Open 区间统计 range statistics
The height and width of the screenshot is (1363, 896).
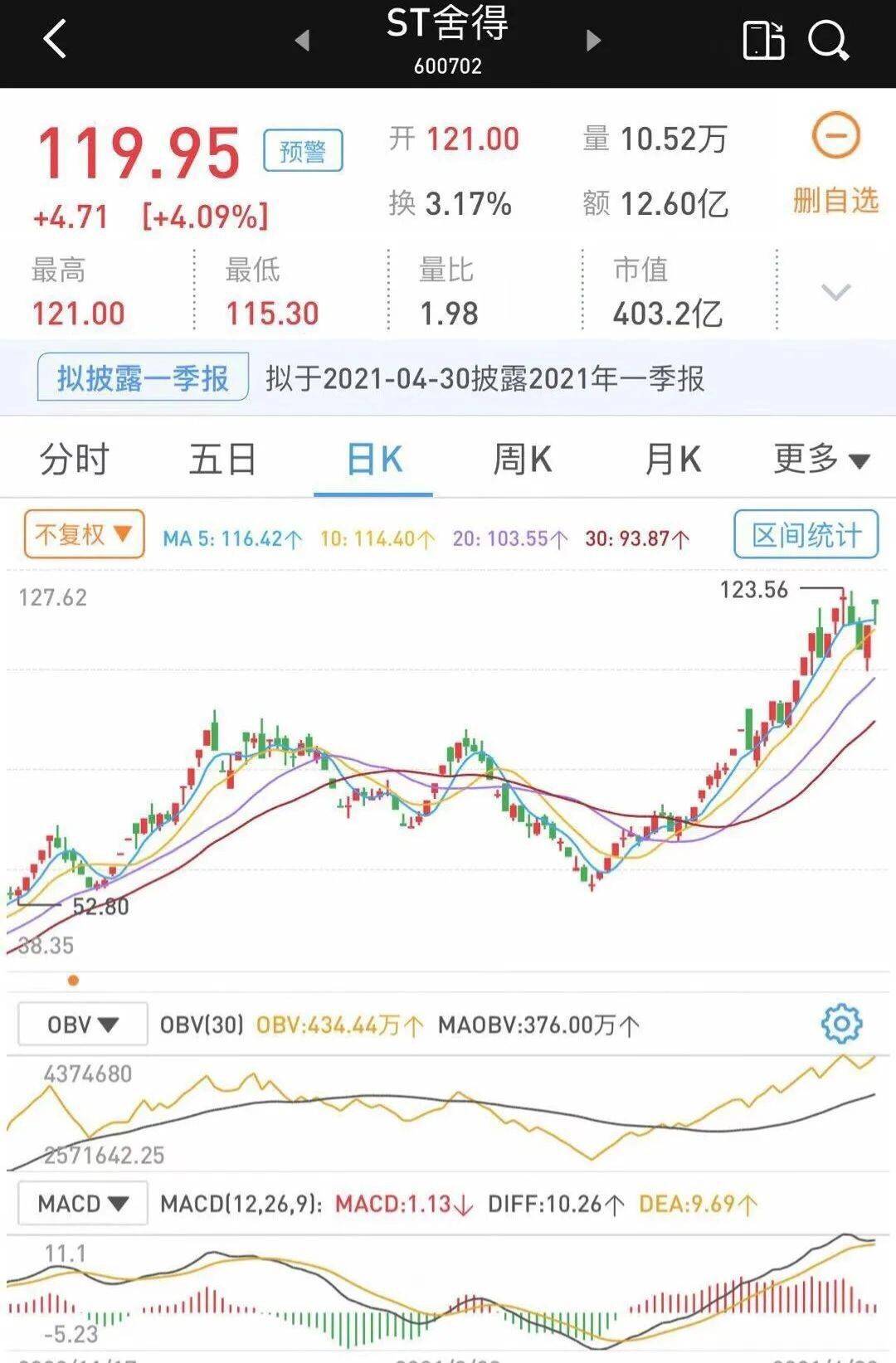pos(806,535)
